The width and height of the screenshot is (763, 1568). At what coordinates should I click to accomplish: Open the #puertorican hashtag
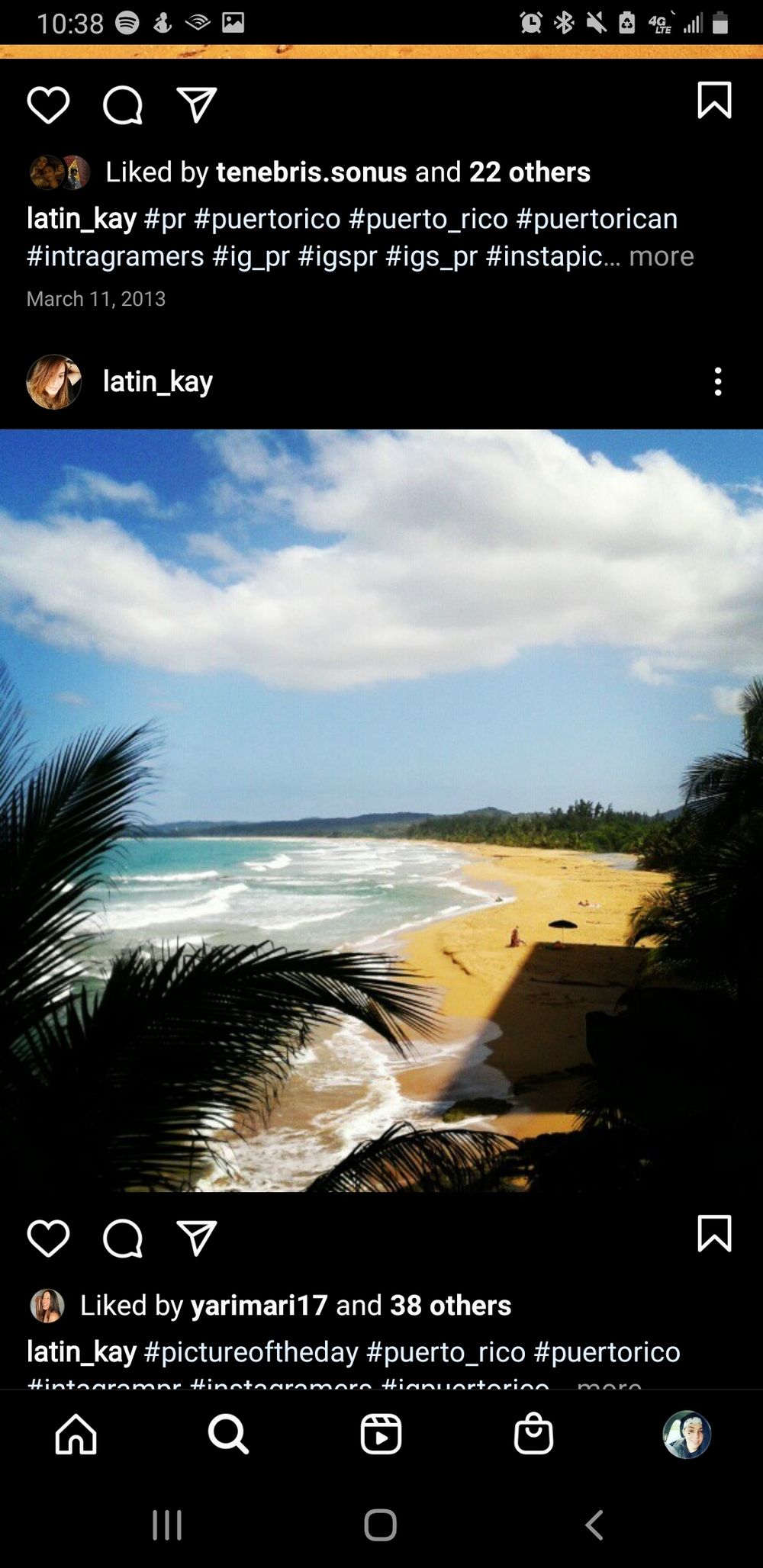coord(597,219)
